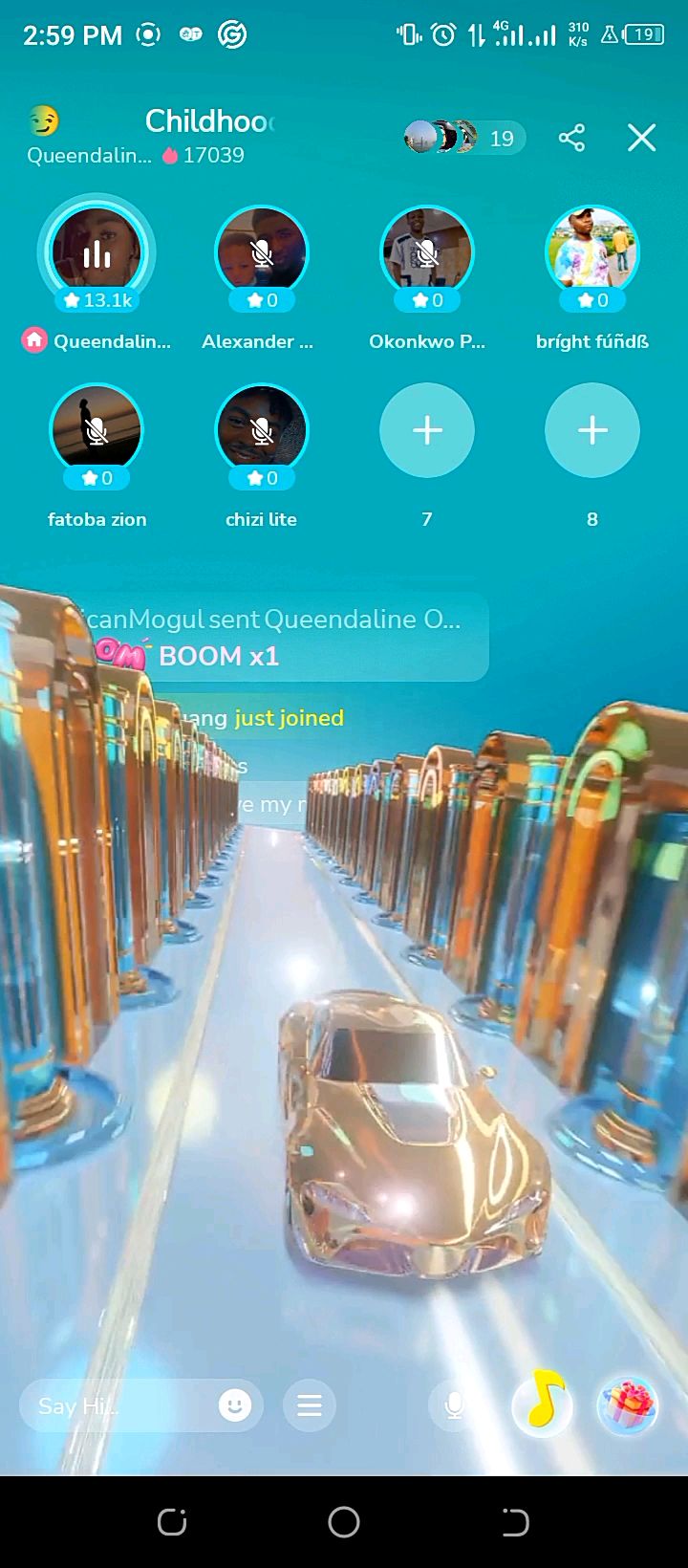Screen dimensions: 688x1568
Task: Open the room menu list icon
Action: tap(309, 1405)
